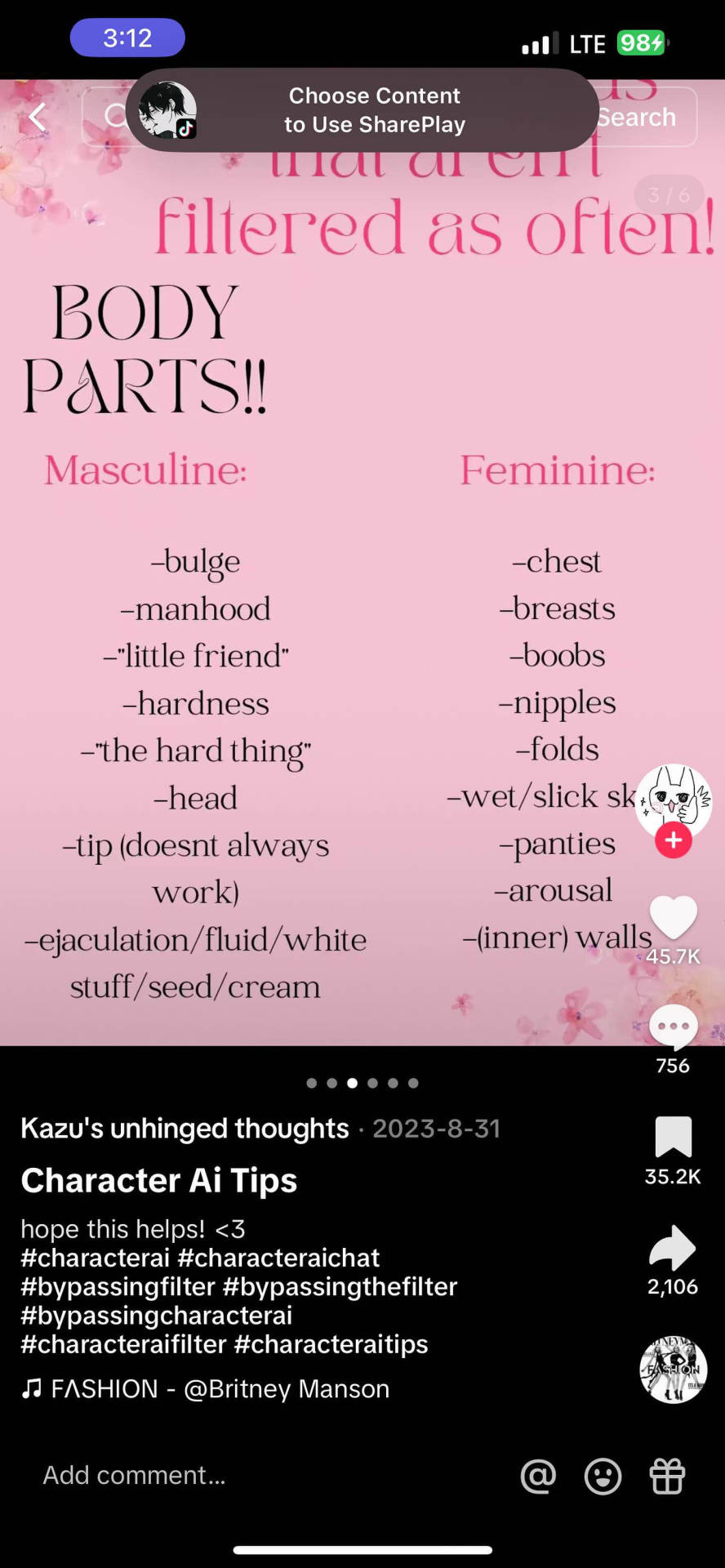This screenshot has width=725, height=1568.
Task: Open the comments bubble
Action: tap(673, 1027)
